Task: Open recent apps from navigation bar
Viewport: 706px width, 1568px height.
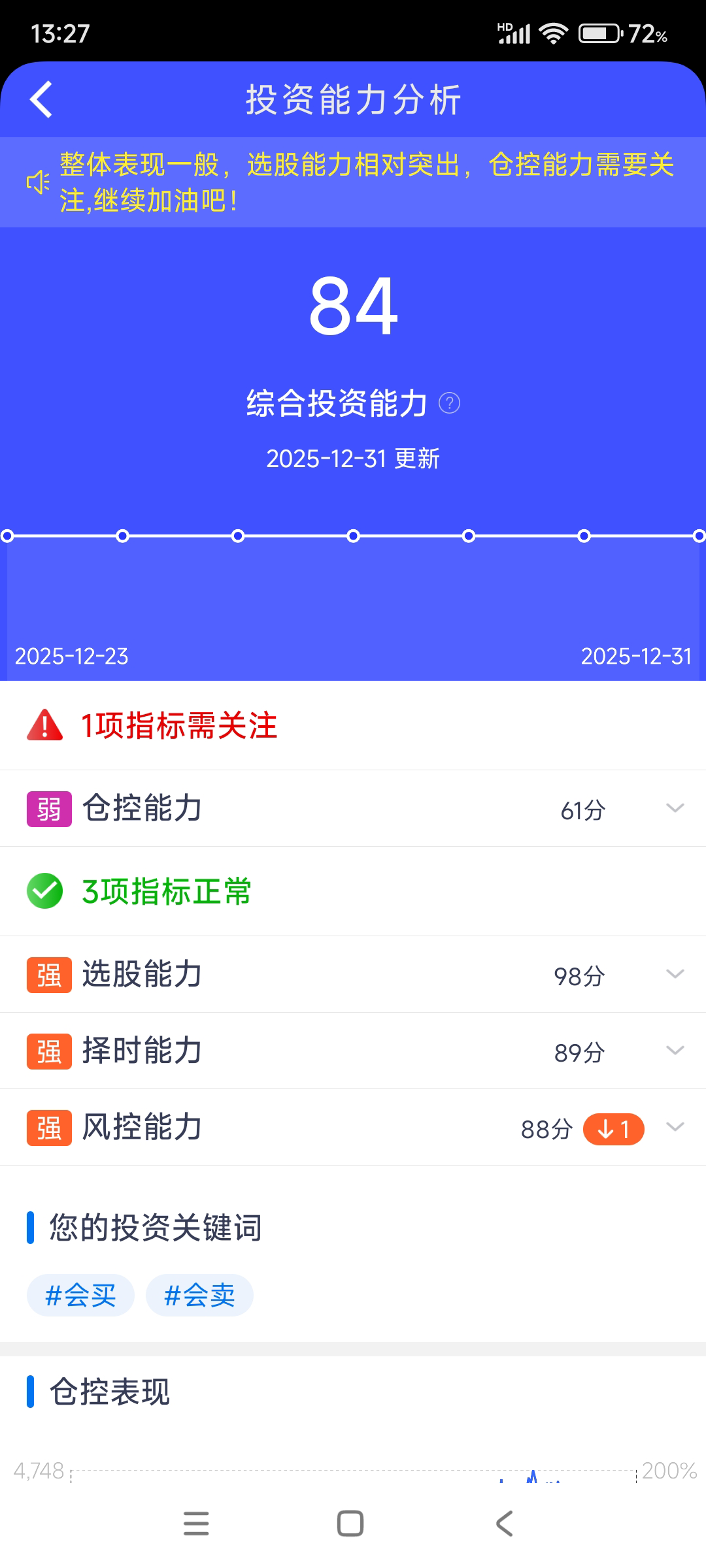Action: 196,1524
